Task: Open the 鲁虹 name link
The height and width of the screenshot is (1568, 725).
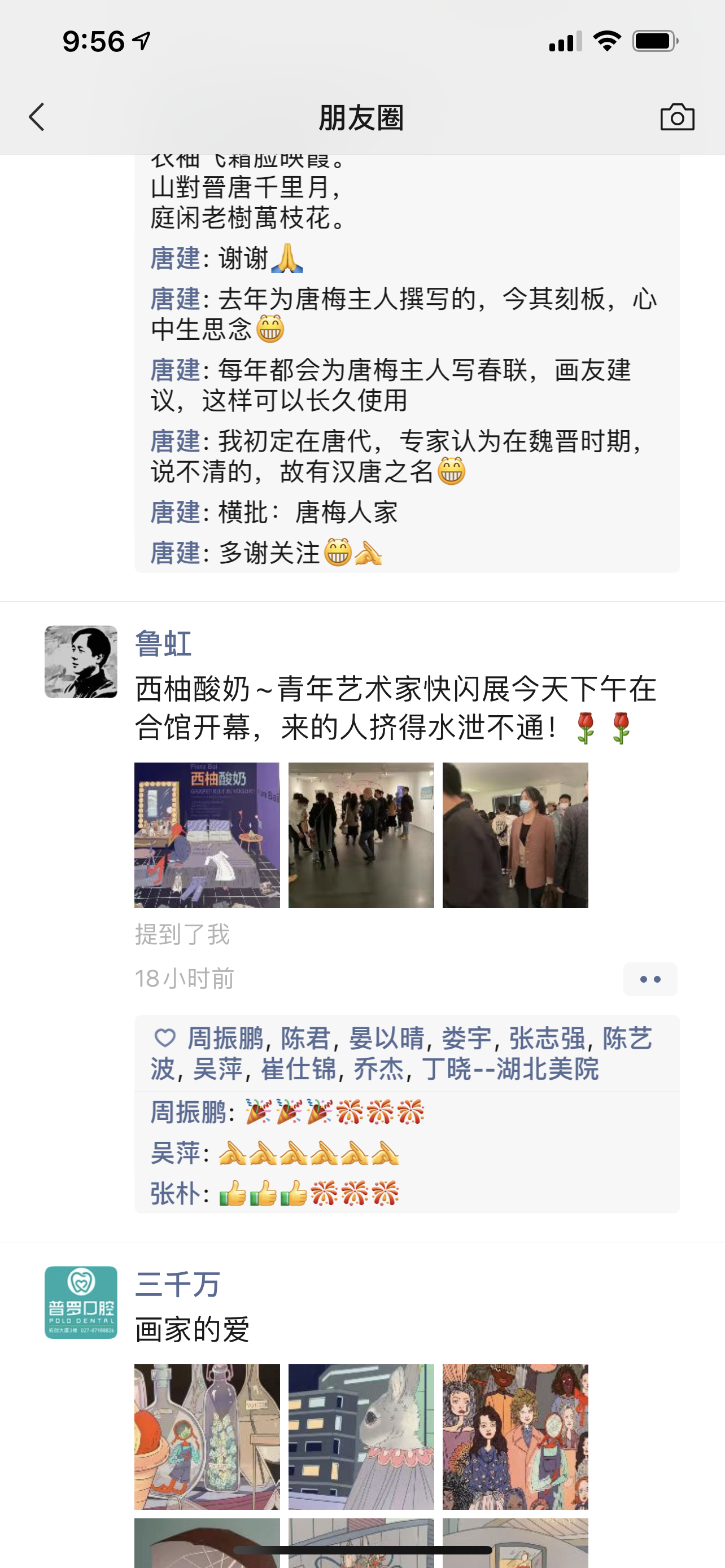Action: coord(163,643)
